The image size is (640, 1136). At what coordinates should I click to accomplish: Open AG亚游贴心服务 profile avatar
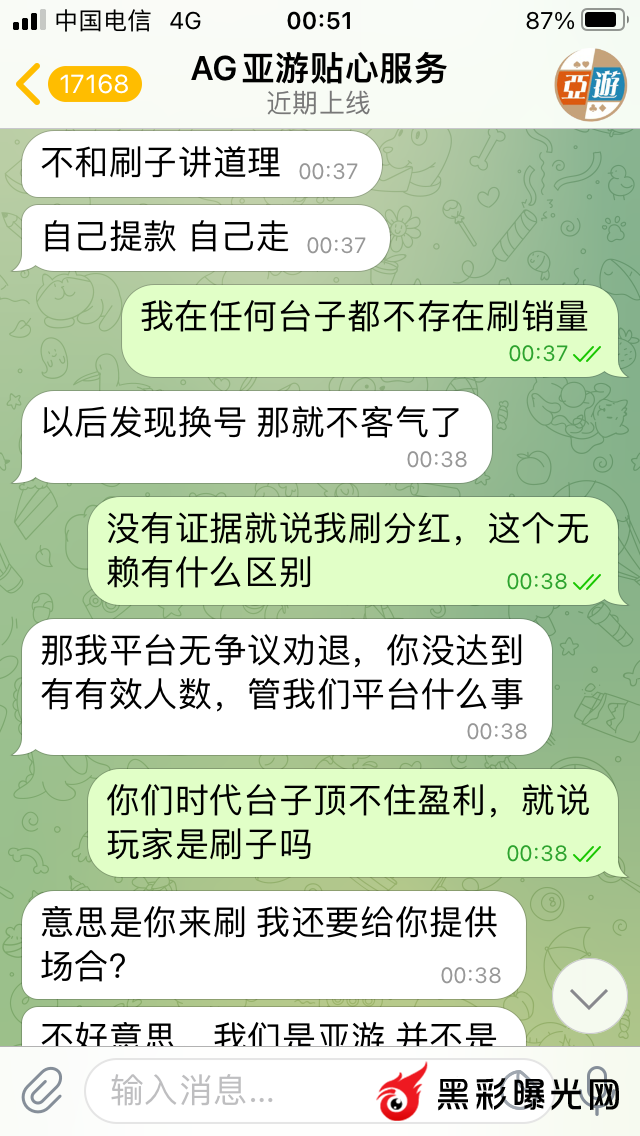pos(589,85)
